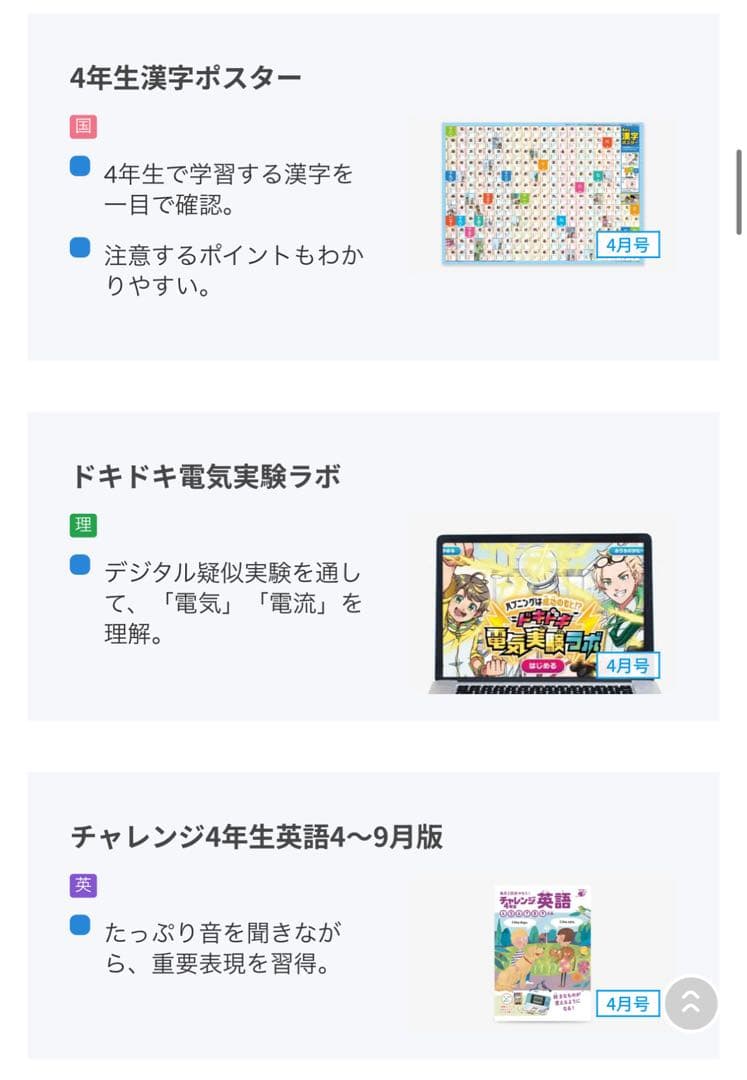Select the green 理 science subject badge
This screenshot has width=747, height=1080.
click(81, 524)
